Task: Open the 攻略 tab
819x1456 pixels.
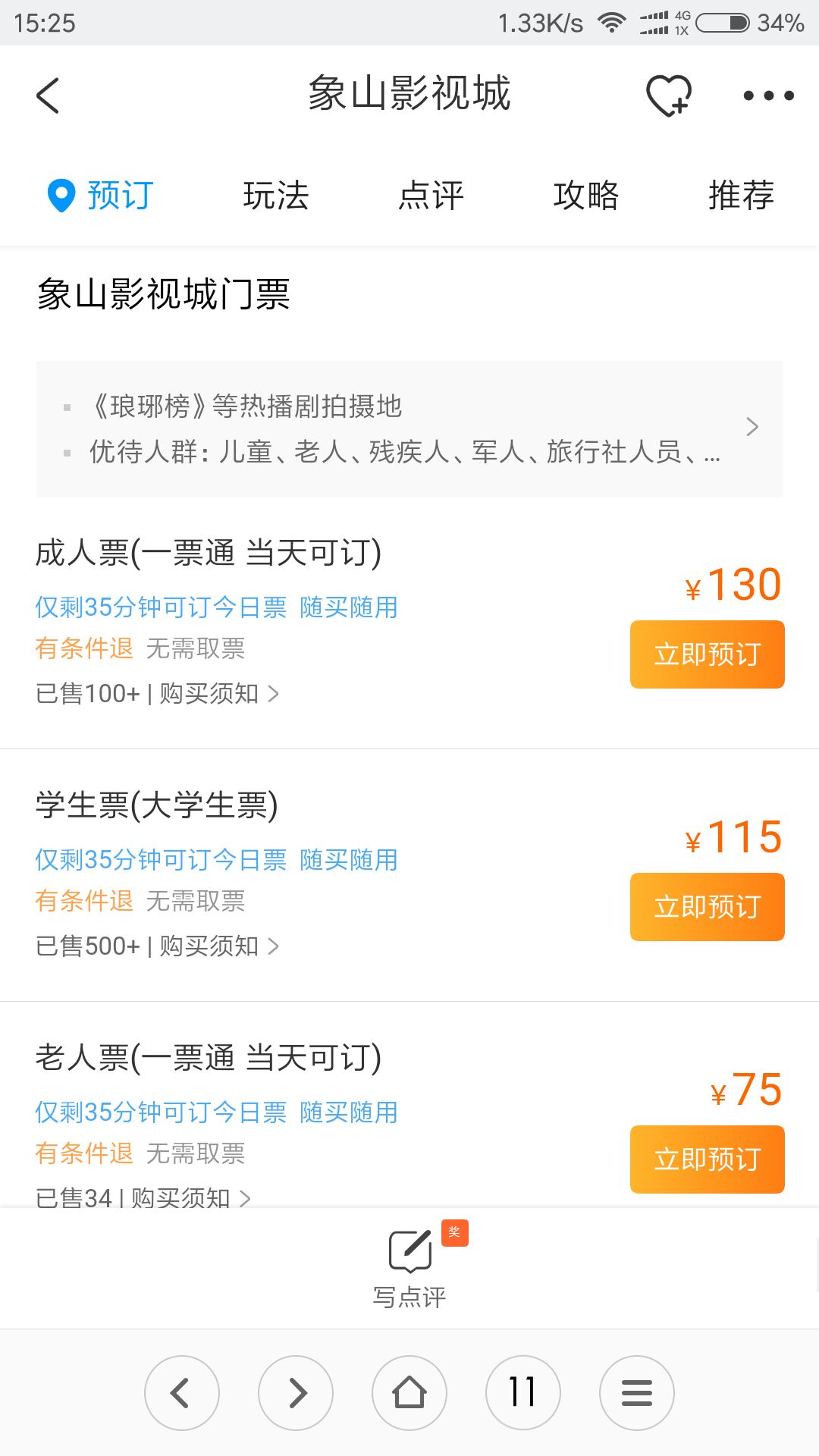Action: click(x=586, y=195)
